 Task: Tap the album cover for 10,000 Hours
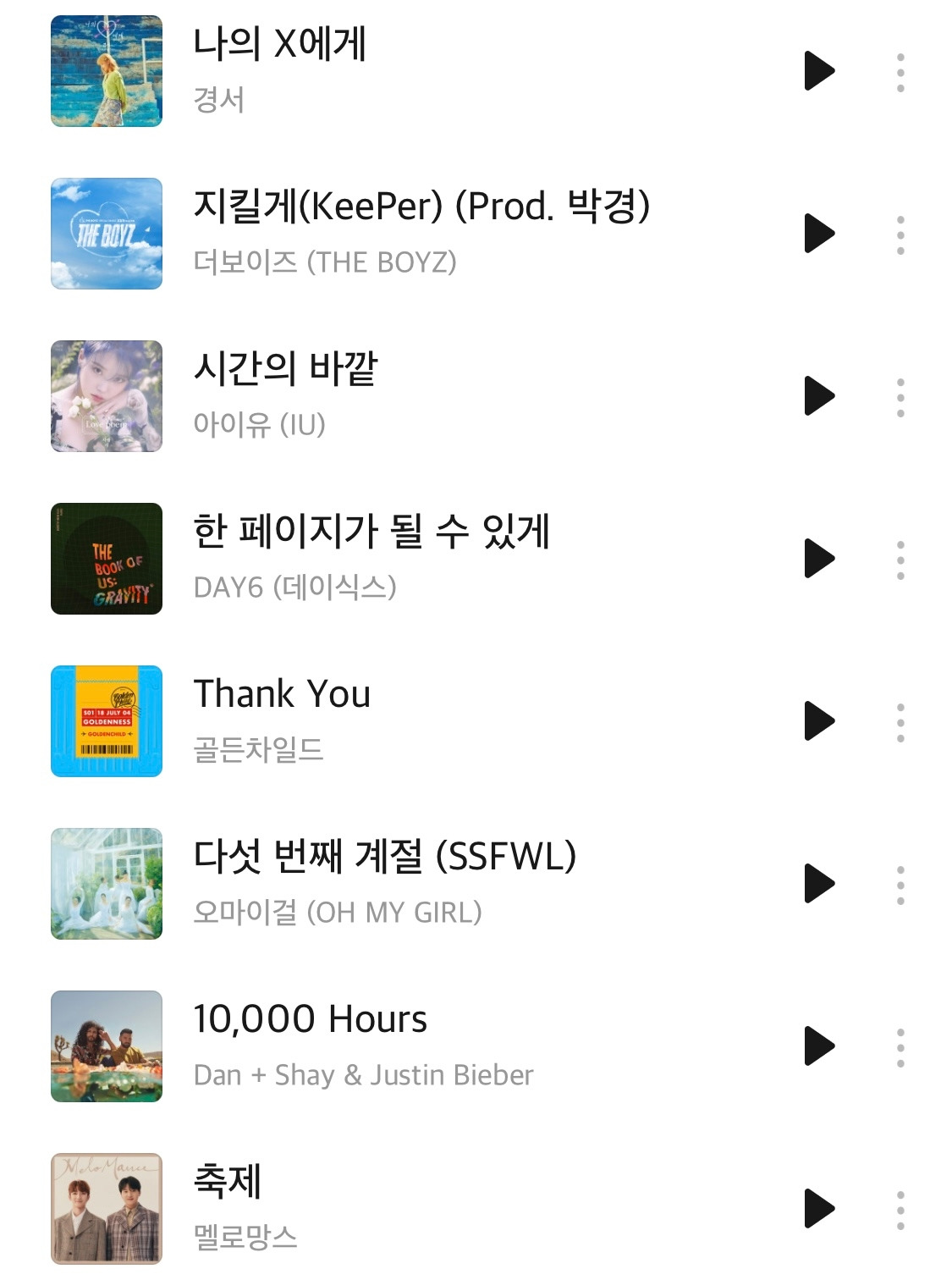click(x=107, y=1046)
